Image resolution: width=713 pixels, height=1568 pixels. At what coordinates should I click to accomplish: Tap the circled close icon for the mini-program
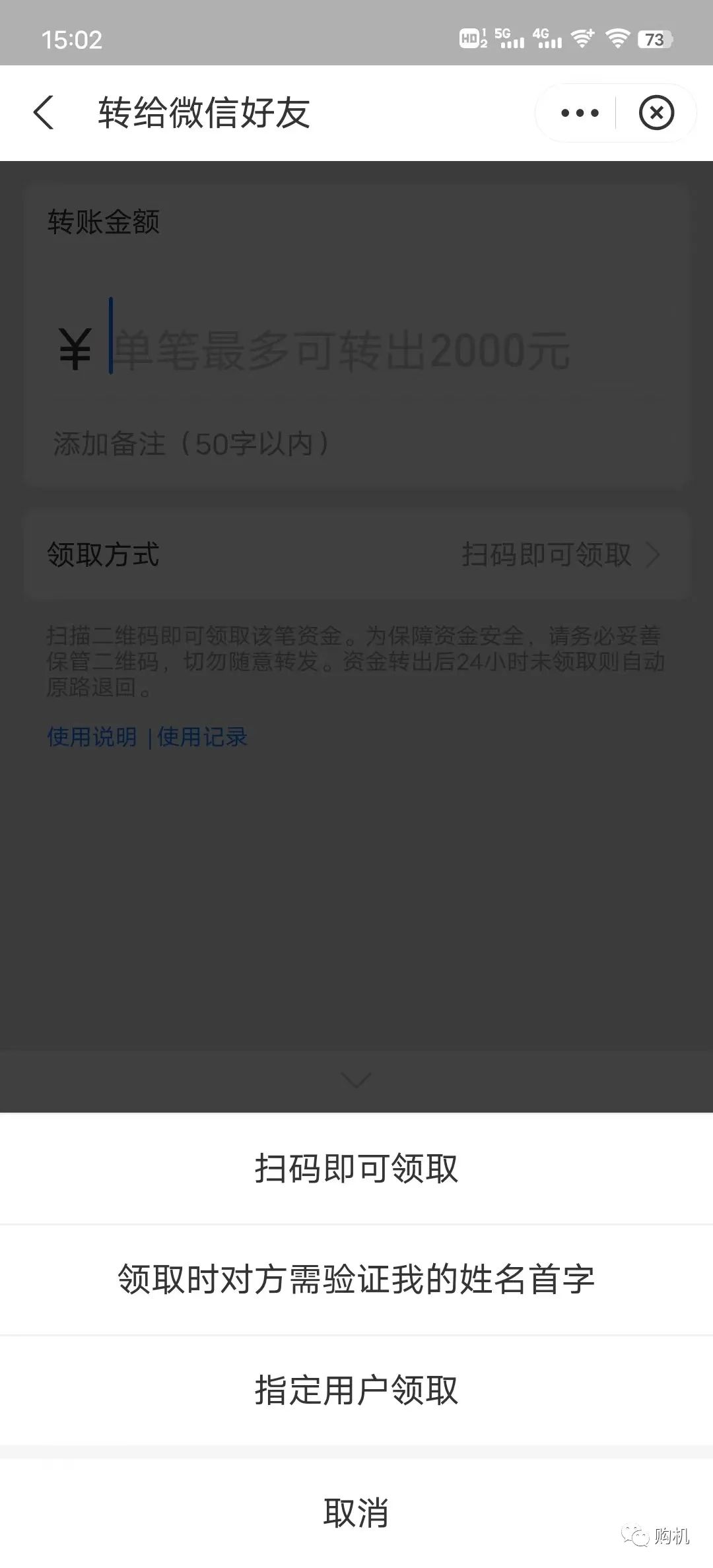coord(657,112)
